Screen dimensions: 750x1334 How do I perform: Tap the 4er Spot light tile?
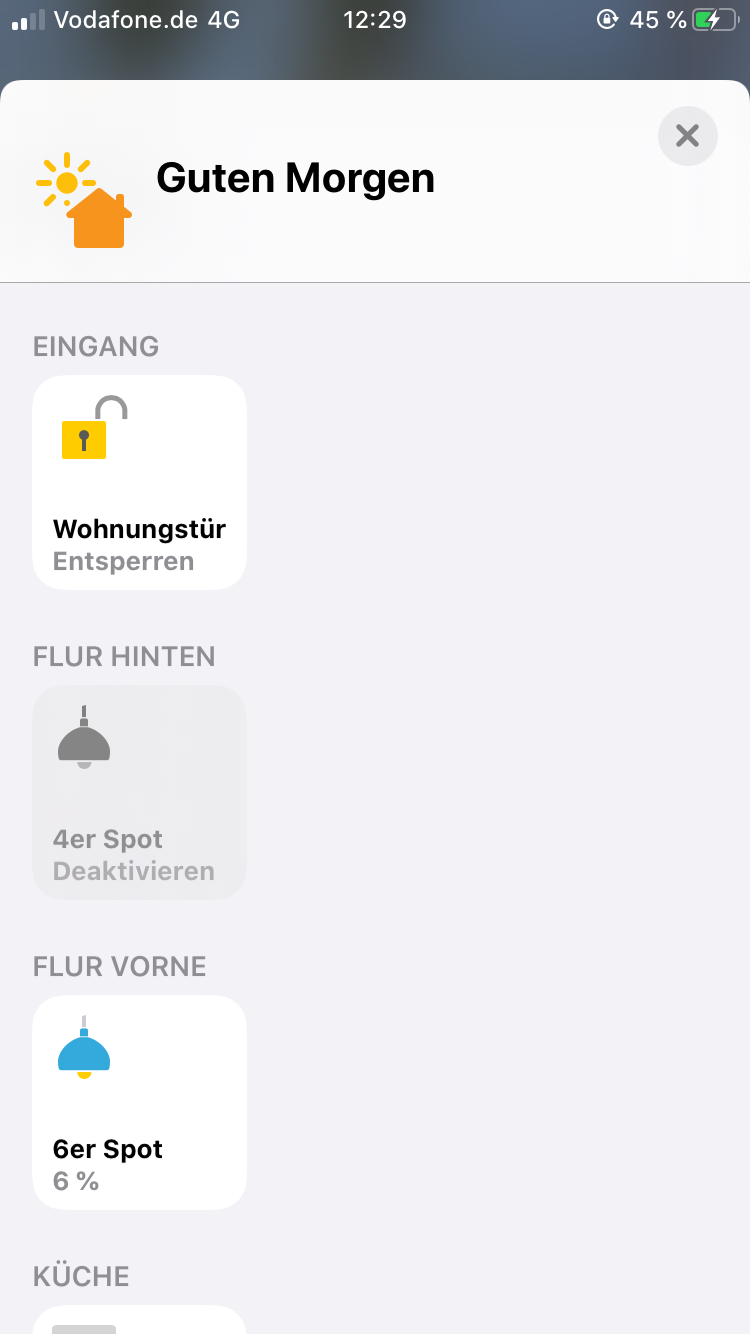point(139,792)
